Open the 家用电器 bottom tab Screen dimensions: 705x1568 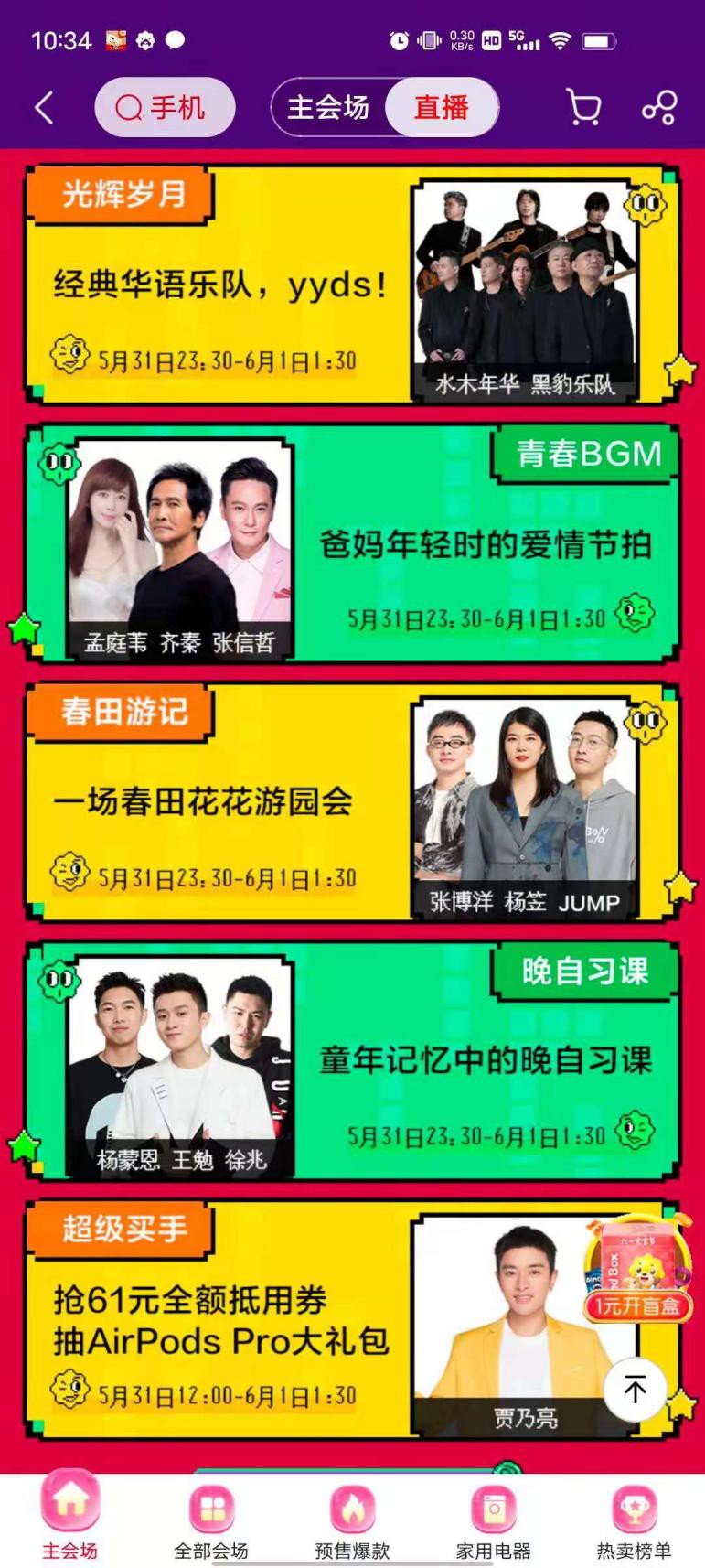tap(493, 1519)
